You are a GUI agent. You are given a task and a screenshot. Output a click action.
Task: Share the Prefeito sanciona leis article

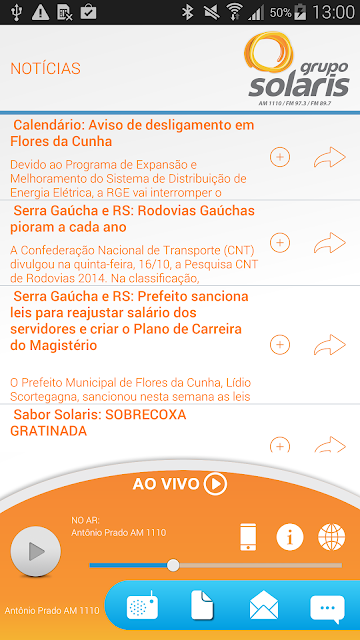[330, 345]
